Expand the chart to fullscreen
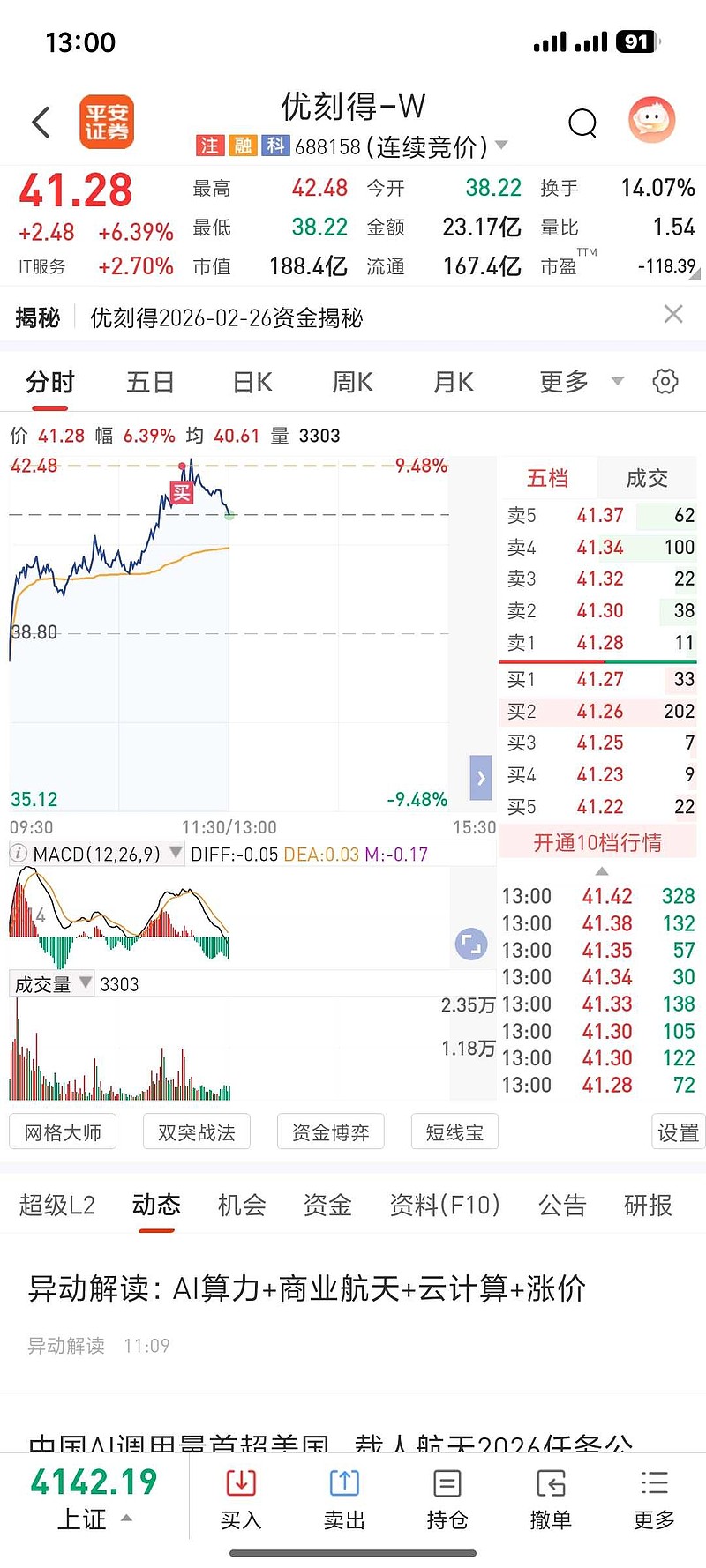This screenshot has height=1568, width=706. click(x=471, y=945)
